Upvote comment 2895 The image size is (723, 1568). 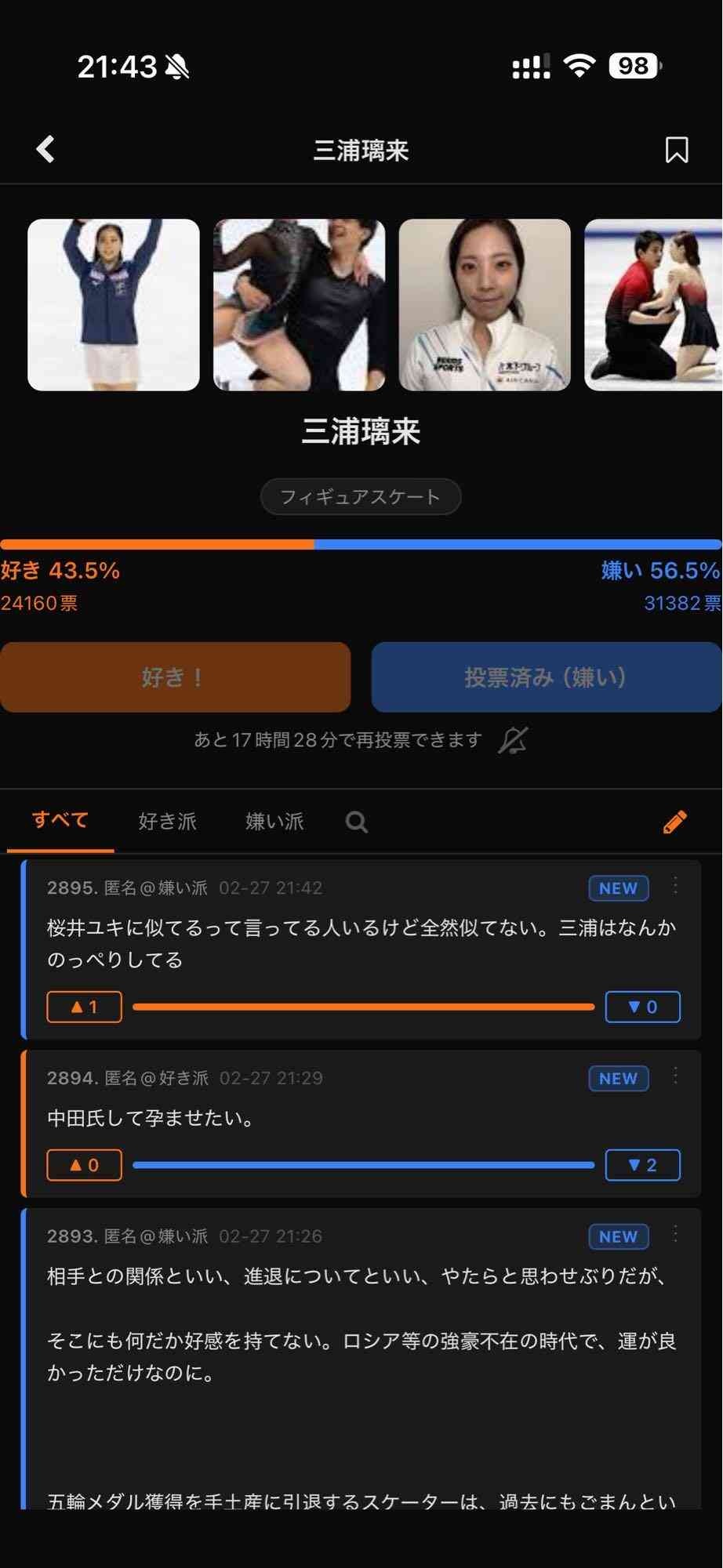coord(85,1007)
